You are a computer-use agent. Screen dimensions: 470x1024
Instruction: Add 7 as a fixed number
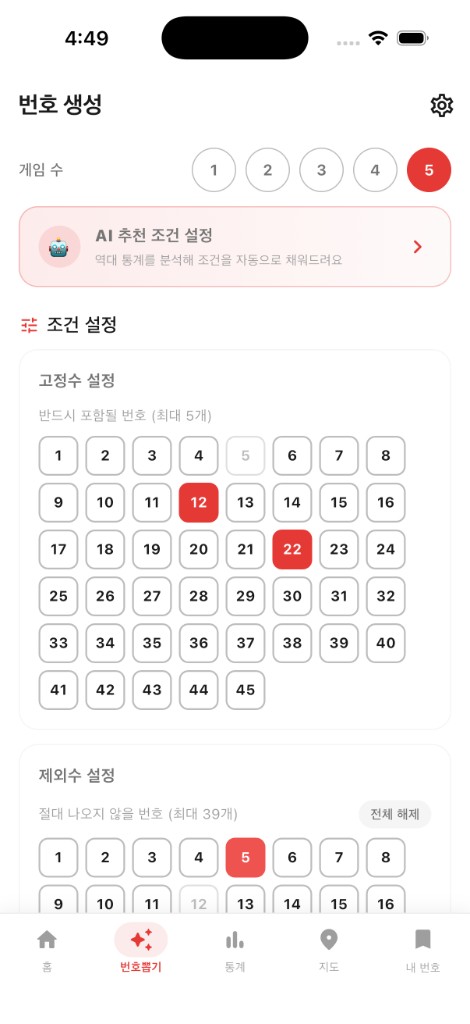[339, 456]
